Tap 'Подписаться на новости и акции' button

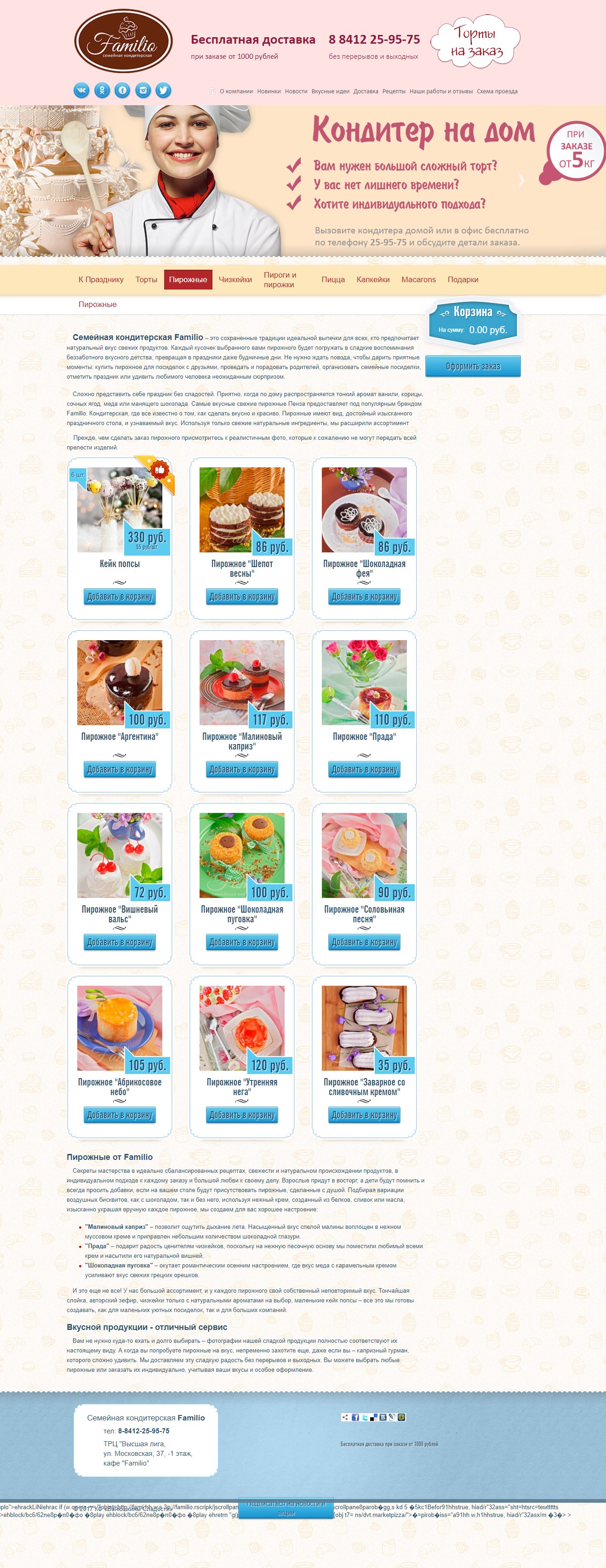click(286, 1507)
